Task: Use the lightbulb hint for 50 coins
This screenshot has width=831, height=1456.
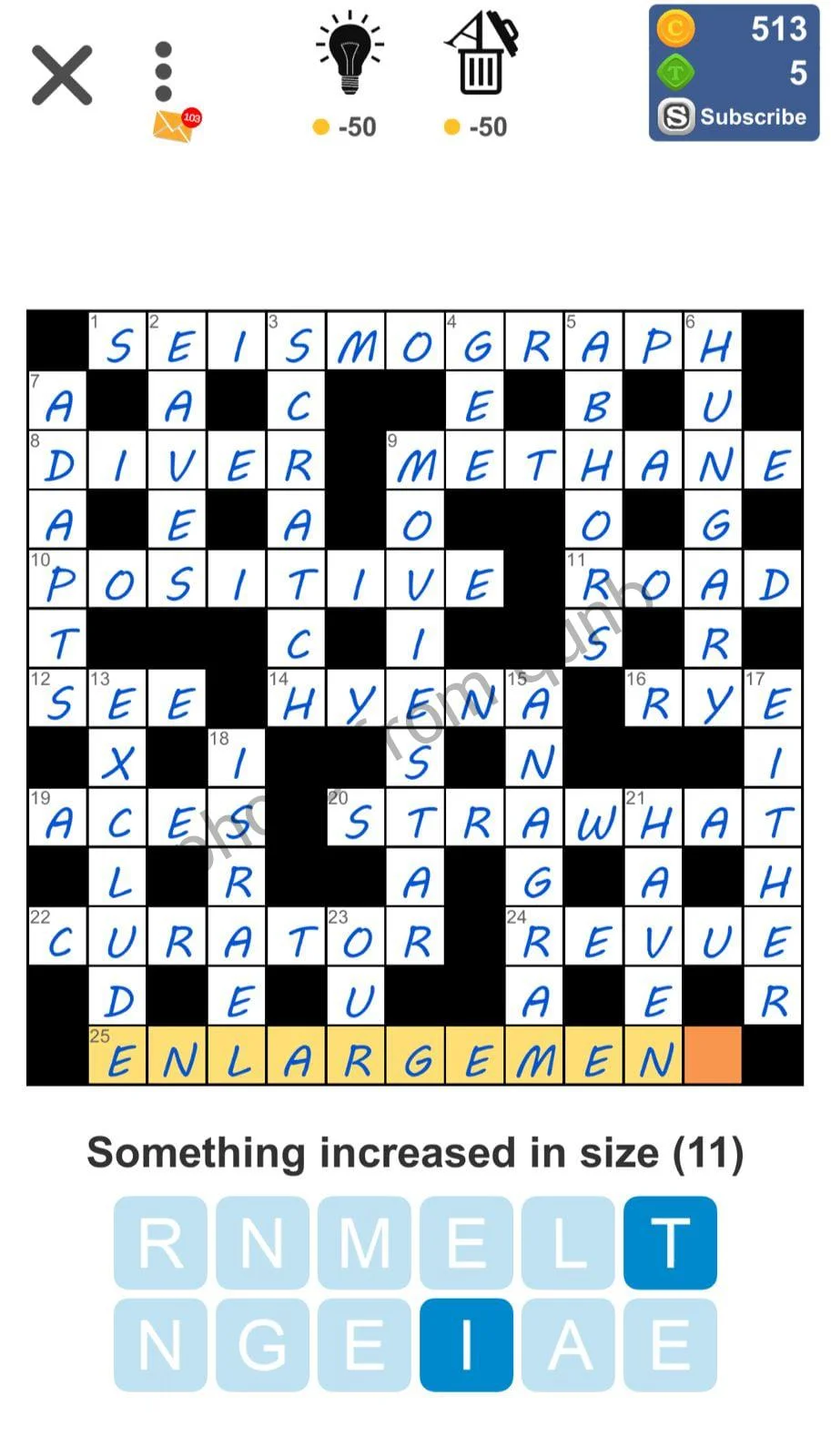Action: point(349,56)
